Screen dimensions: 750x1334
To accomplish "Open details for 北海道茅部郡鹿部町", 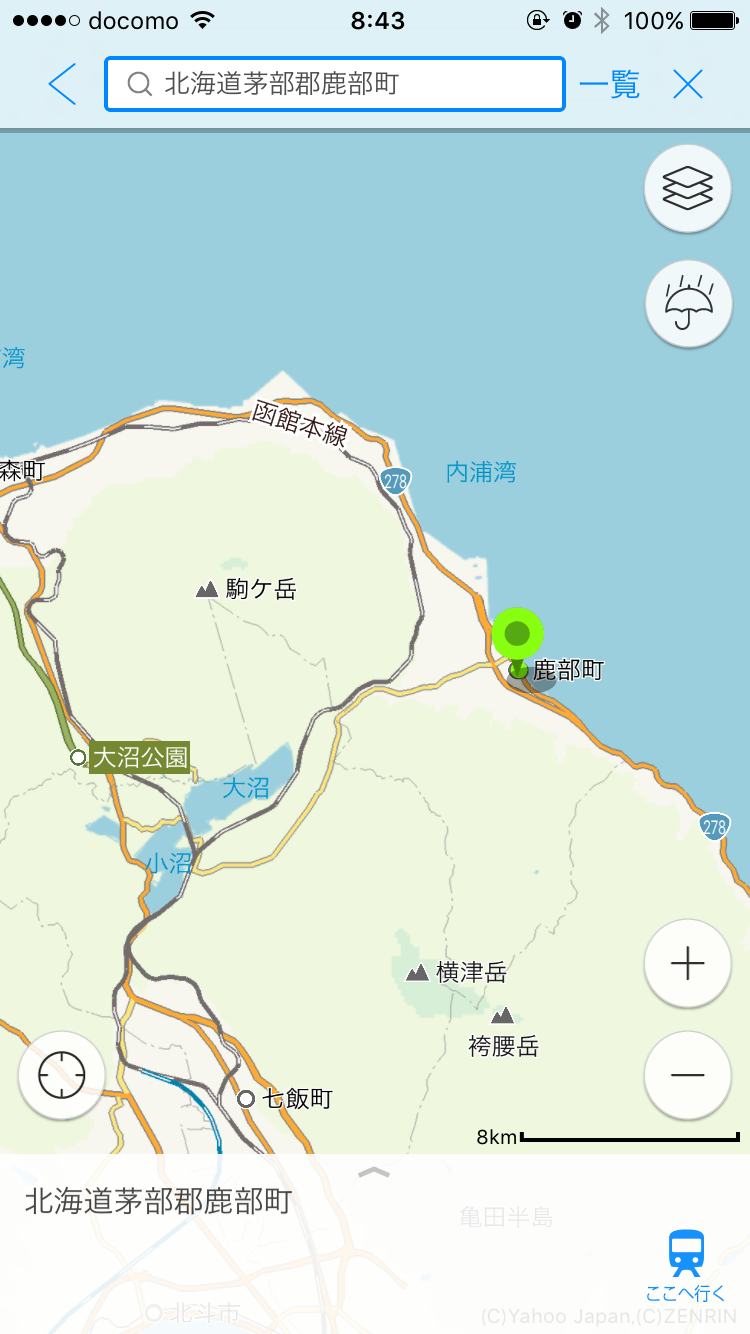I will (x=158, y=1201).
